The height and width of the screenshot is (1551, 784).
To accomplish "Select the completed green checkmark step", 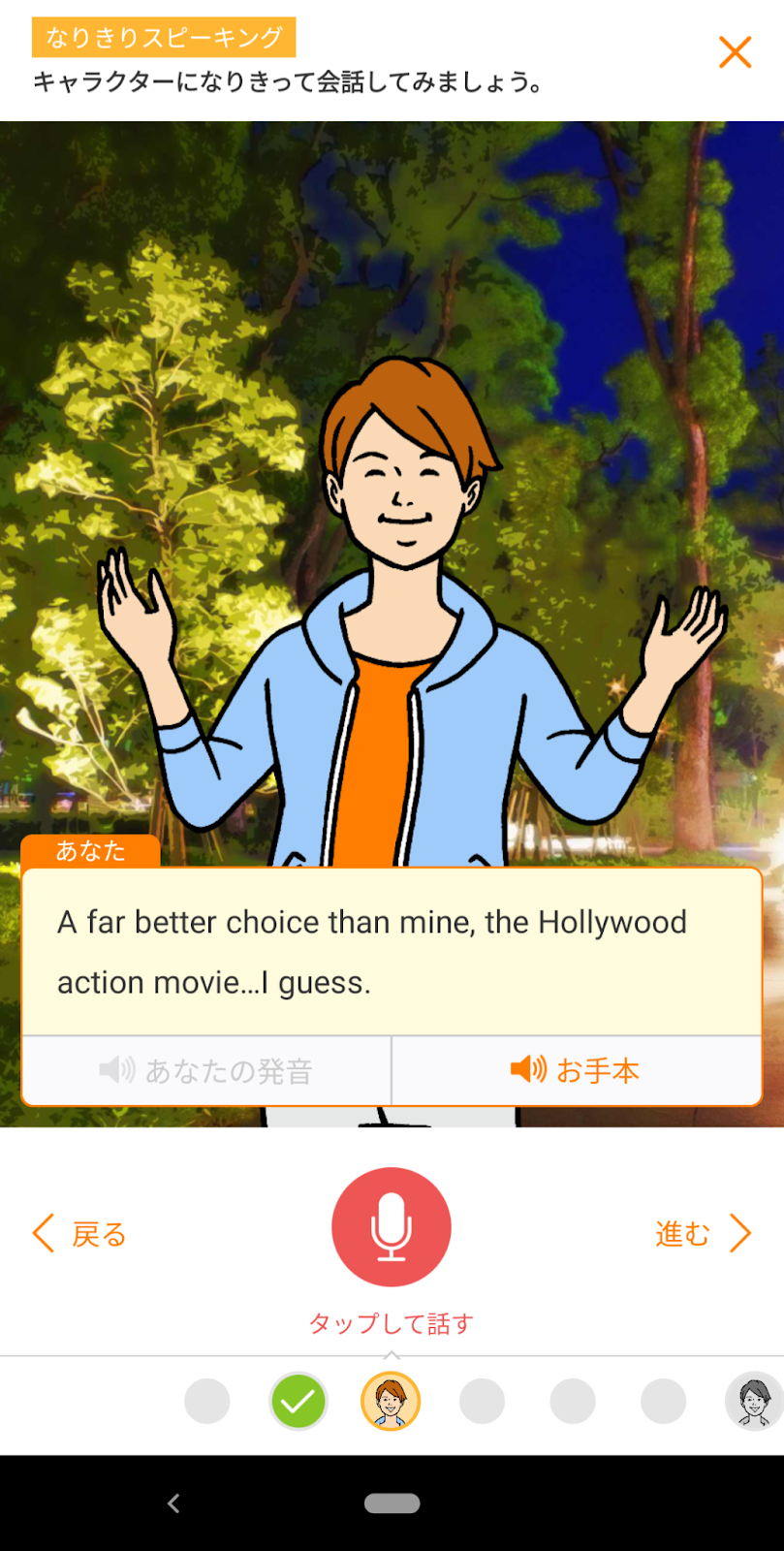I will click(298, 1402).
